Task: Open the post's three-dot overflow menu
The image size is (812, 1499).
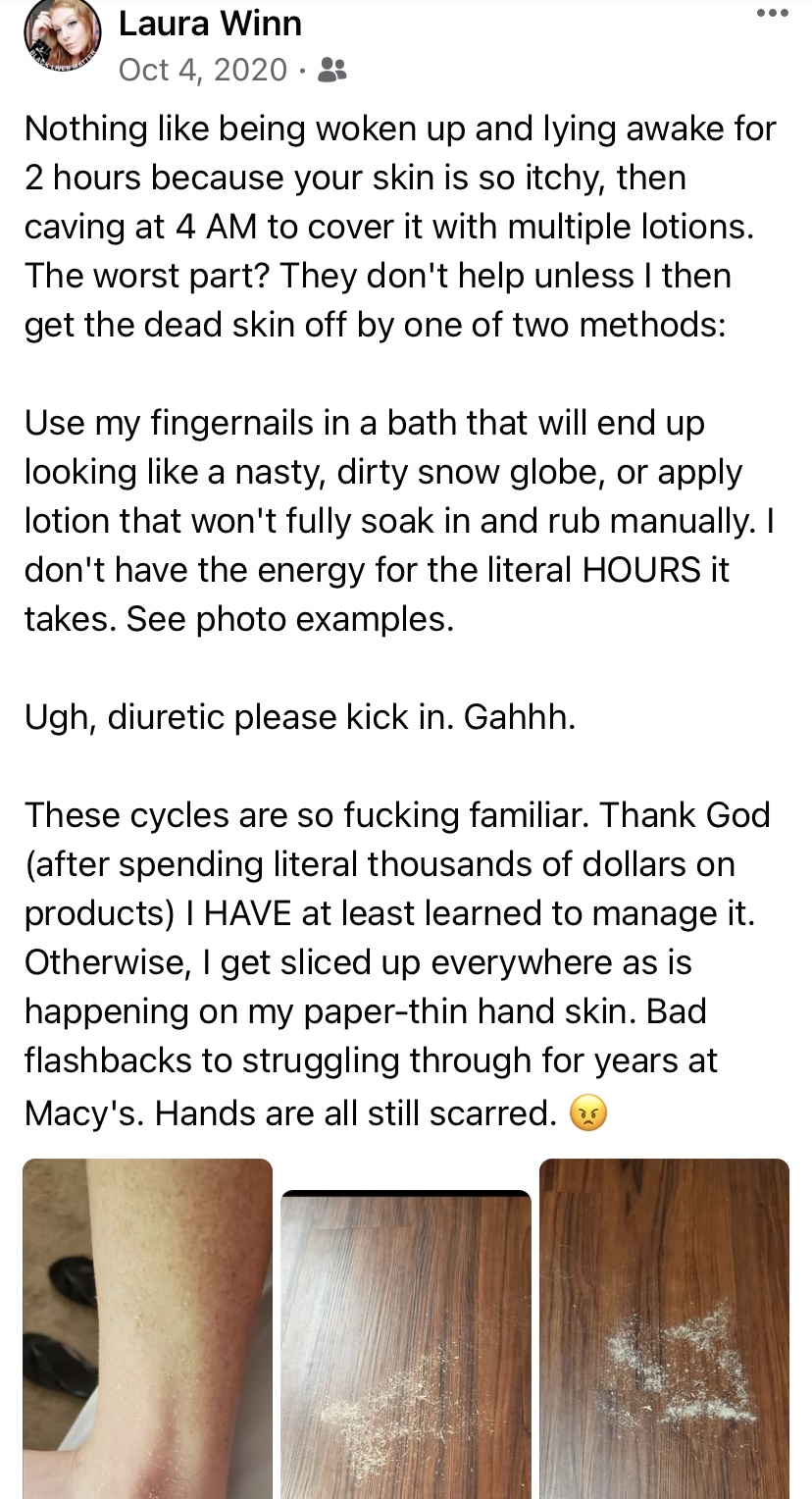Action: tap(771, 14)
